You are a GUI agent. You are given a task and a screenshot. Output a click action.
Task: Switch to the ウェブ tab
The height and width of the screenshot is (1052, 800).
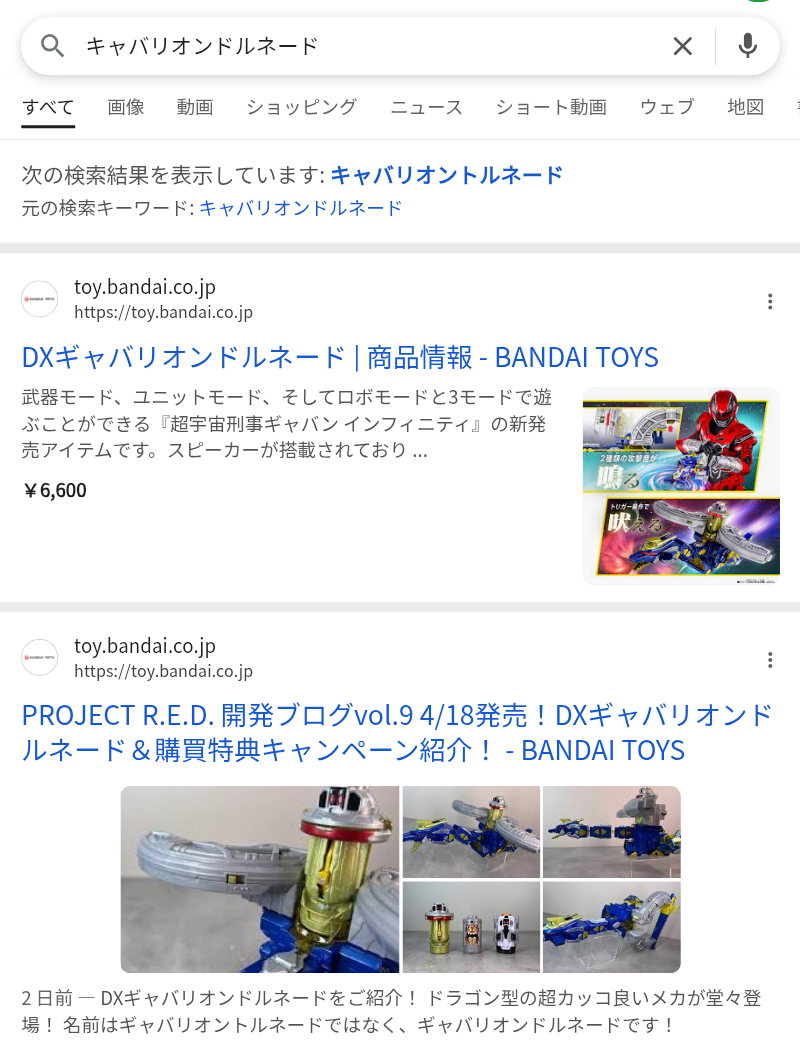click(x=667, y=107)
